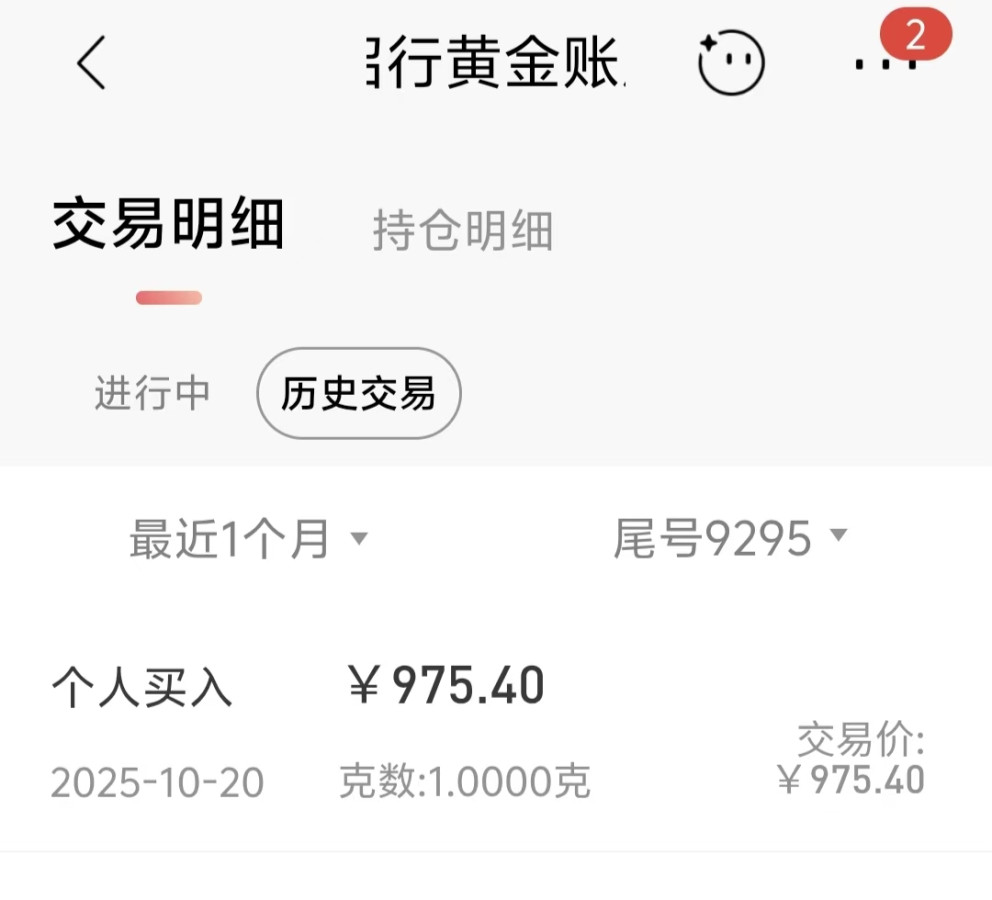Viewport: 992px width, 900px height.
Task: Open the 个人买入 ¥975.40 transaction record
Action: [x=488, y=735]
